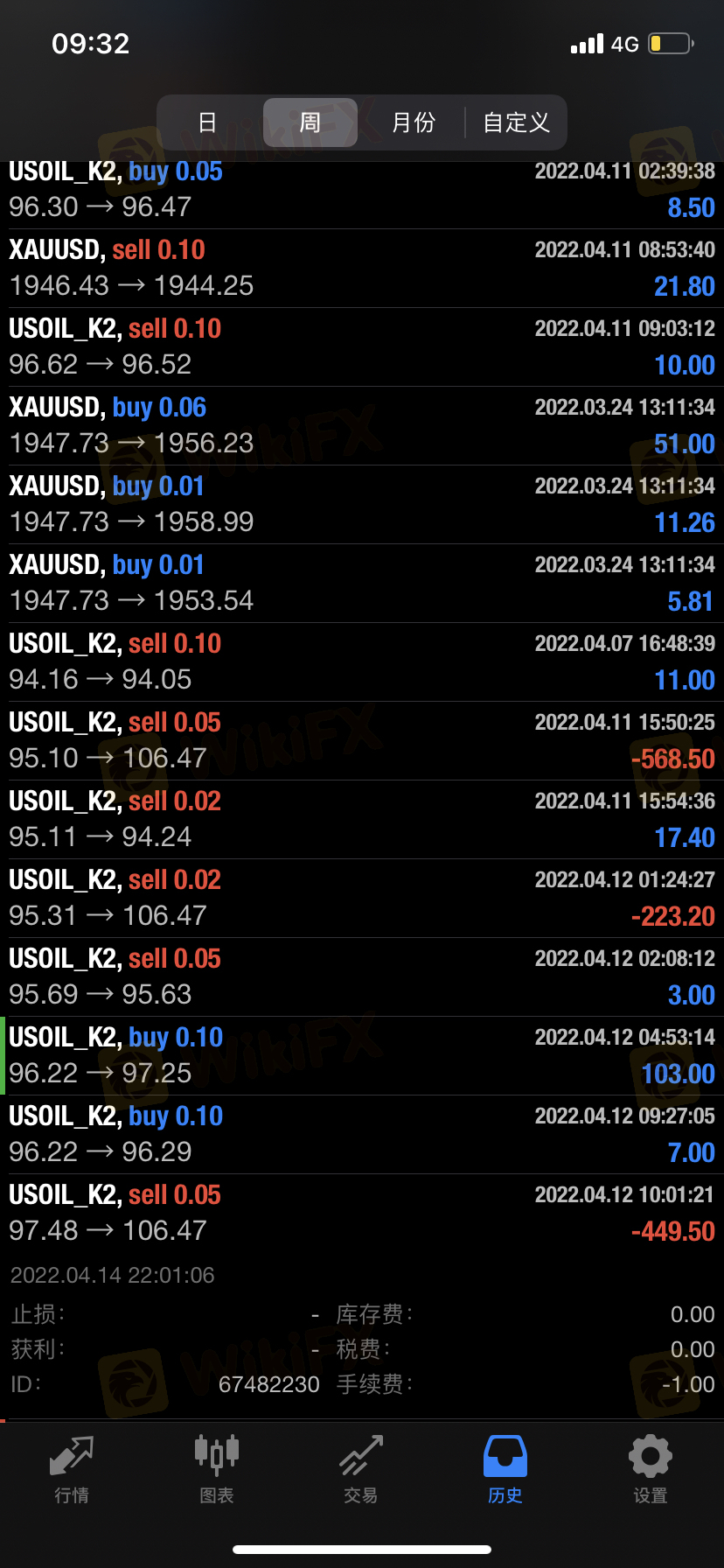This screenshot has width=724, height=1568.
Task: Go to the 图表 chart tab
Action: [x=217, y=1470]
